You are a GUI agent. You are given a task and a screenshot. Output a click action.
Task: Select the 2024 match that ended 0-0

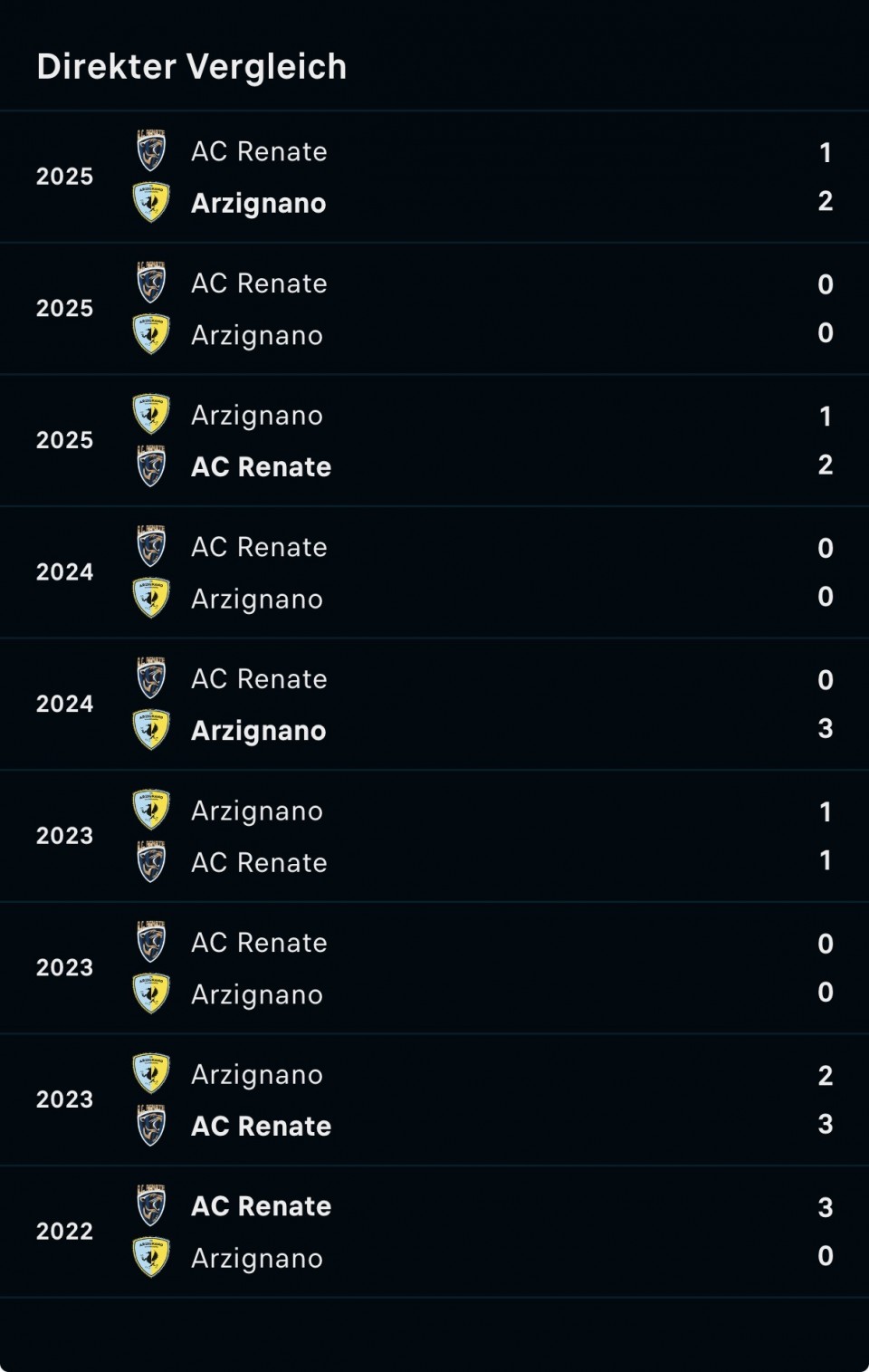click(x=434, y=572)
